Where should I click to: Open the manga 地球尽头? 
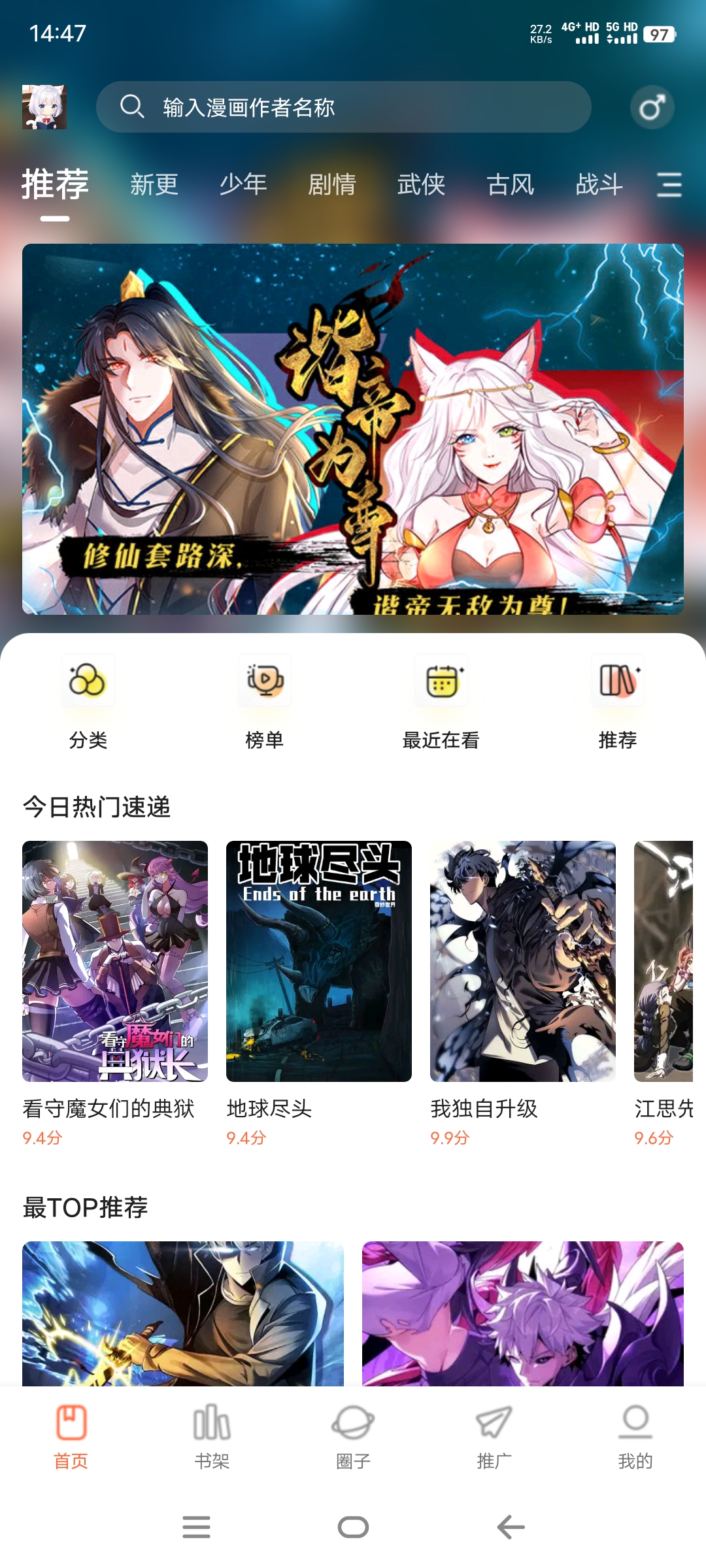click(318, 960)
